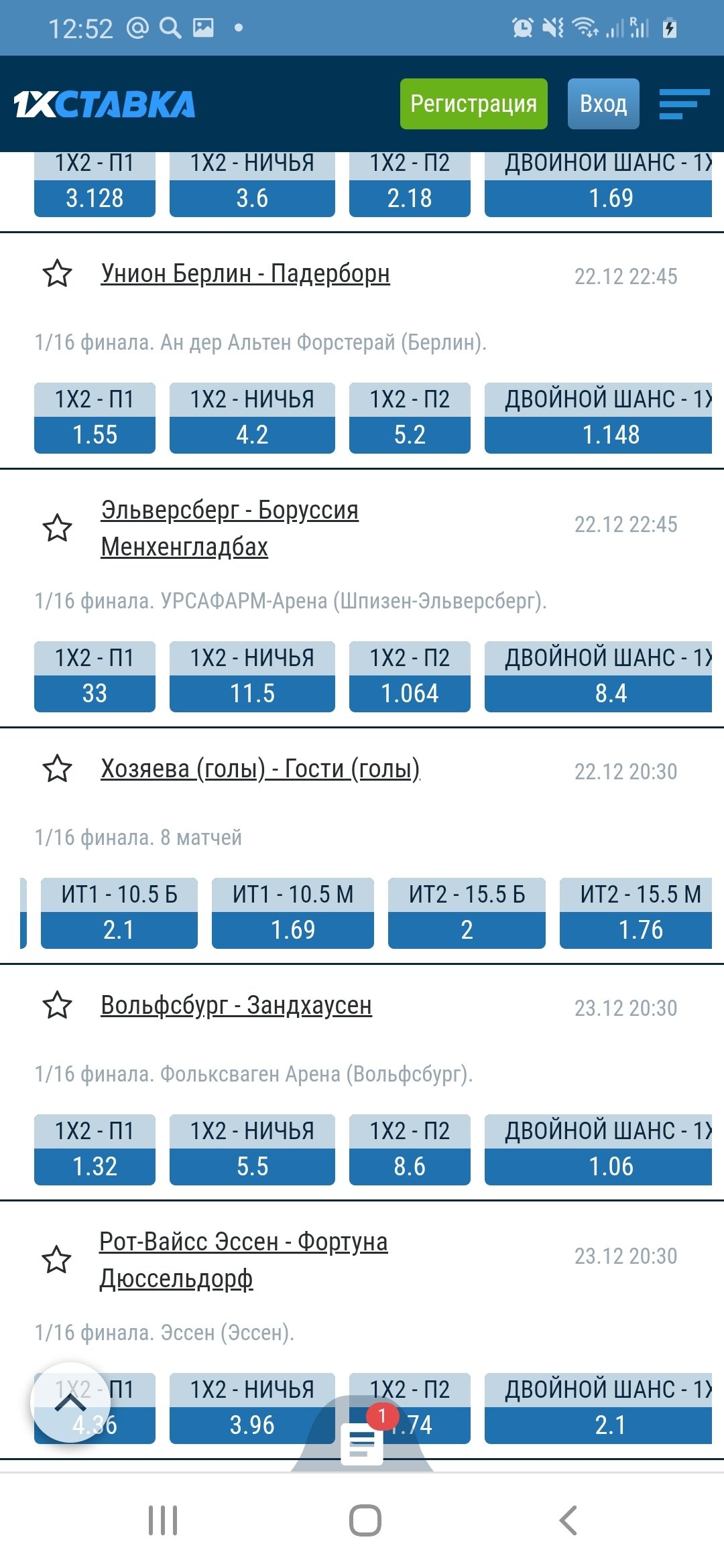The height and width of the screenshot is (1568, 724).
Task: Add Унион Берлин - Падерборн to favorites
Action: [x=58, y=273]
